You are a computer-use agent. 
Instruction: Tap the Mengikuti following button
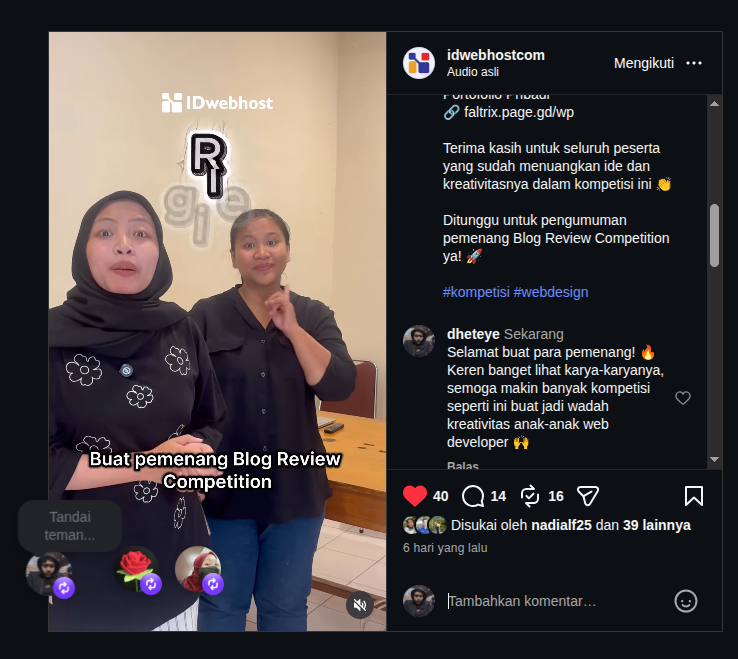pyautogui.click(x=643, y=63)
